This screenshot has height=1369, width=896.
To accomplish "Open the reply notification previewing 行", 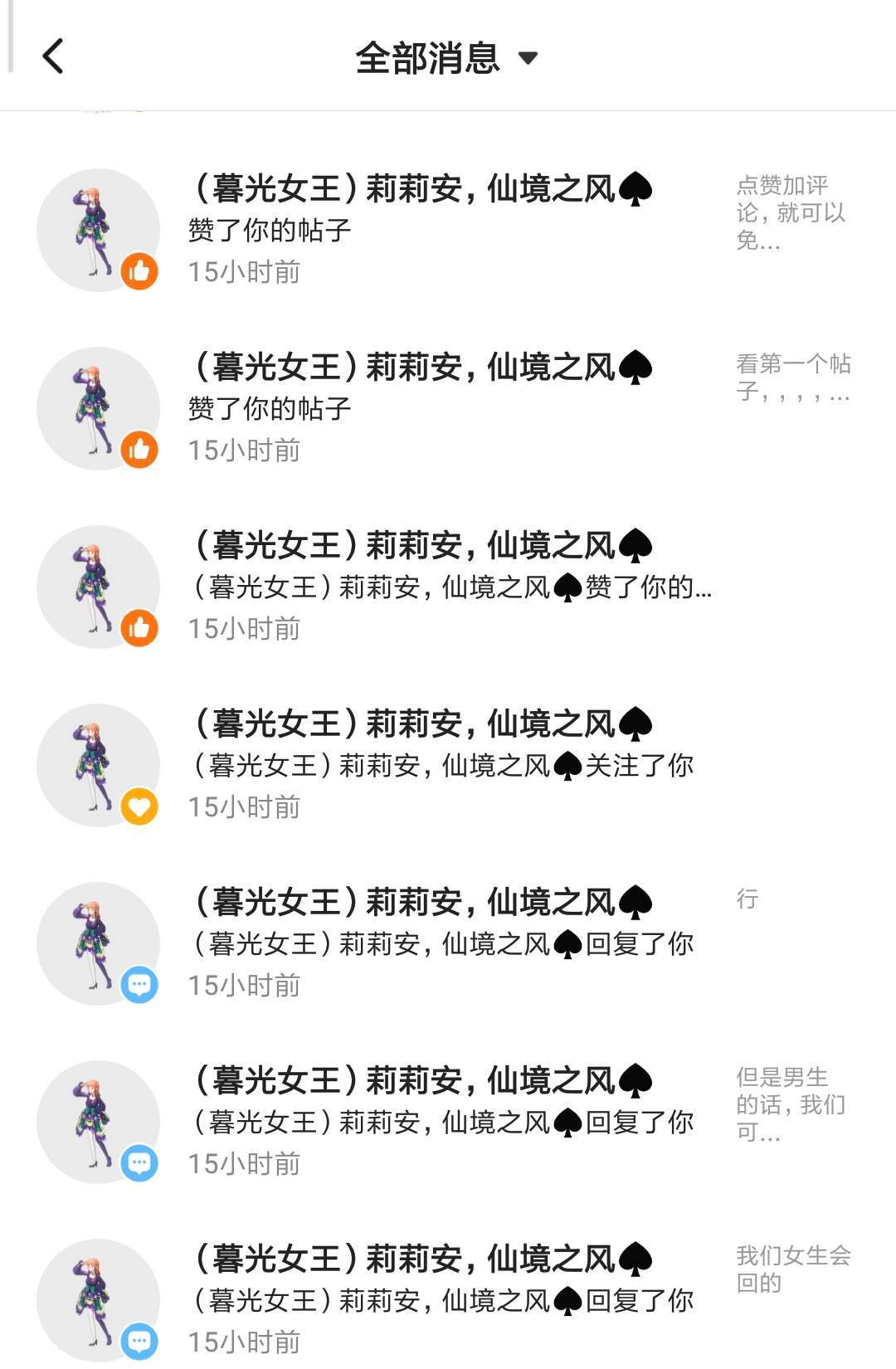I will [448, 943].
